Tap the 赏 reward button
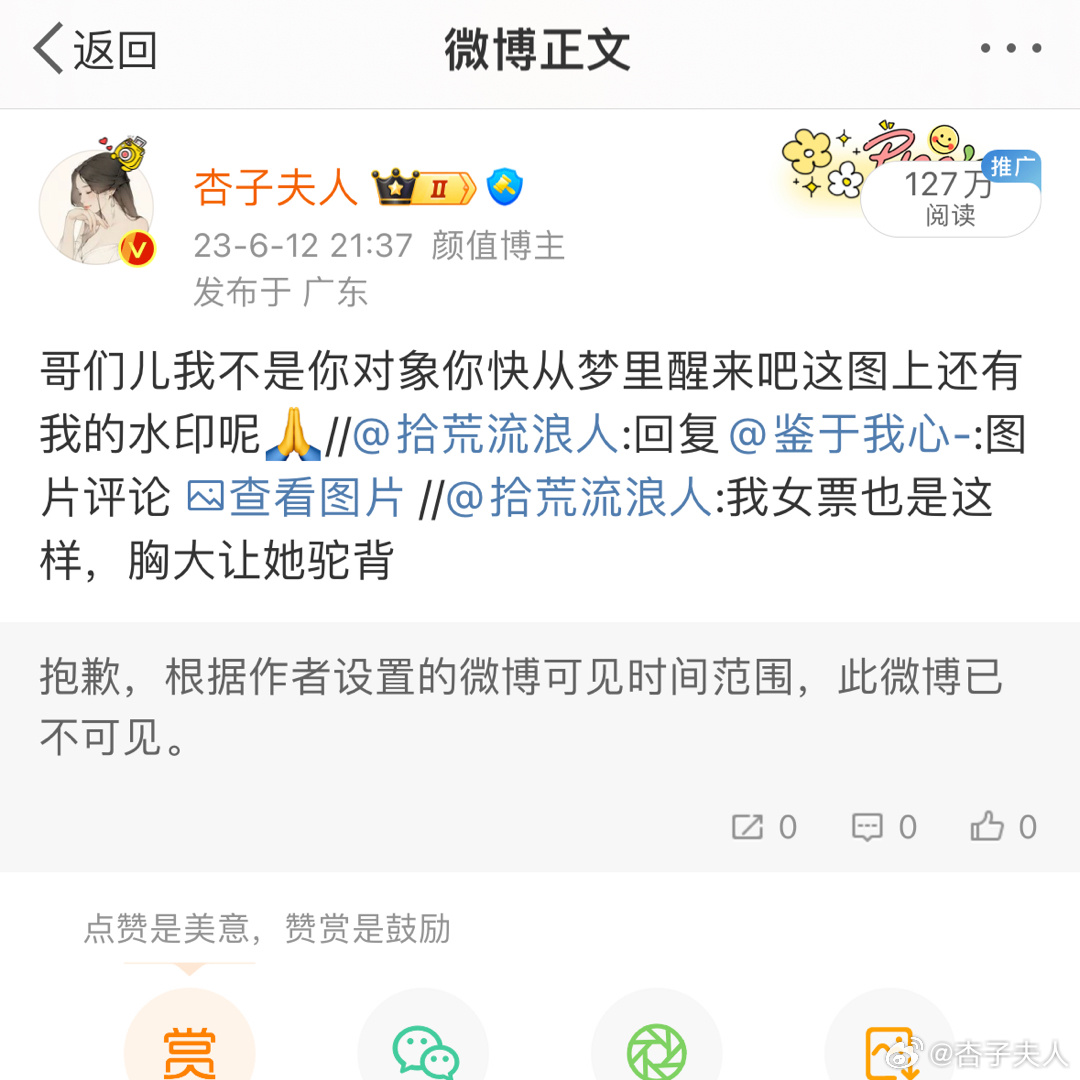The width and height of the screenshot is (1080, 1080). pyautogui.click(x=189, y=1045)
